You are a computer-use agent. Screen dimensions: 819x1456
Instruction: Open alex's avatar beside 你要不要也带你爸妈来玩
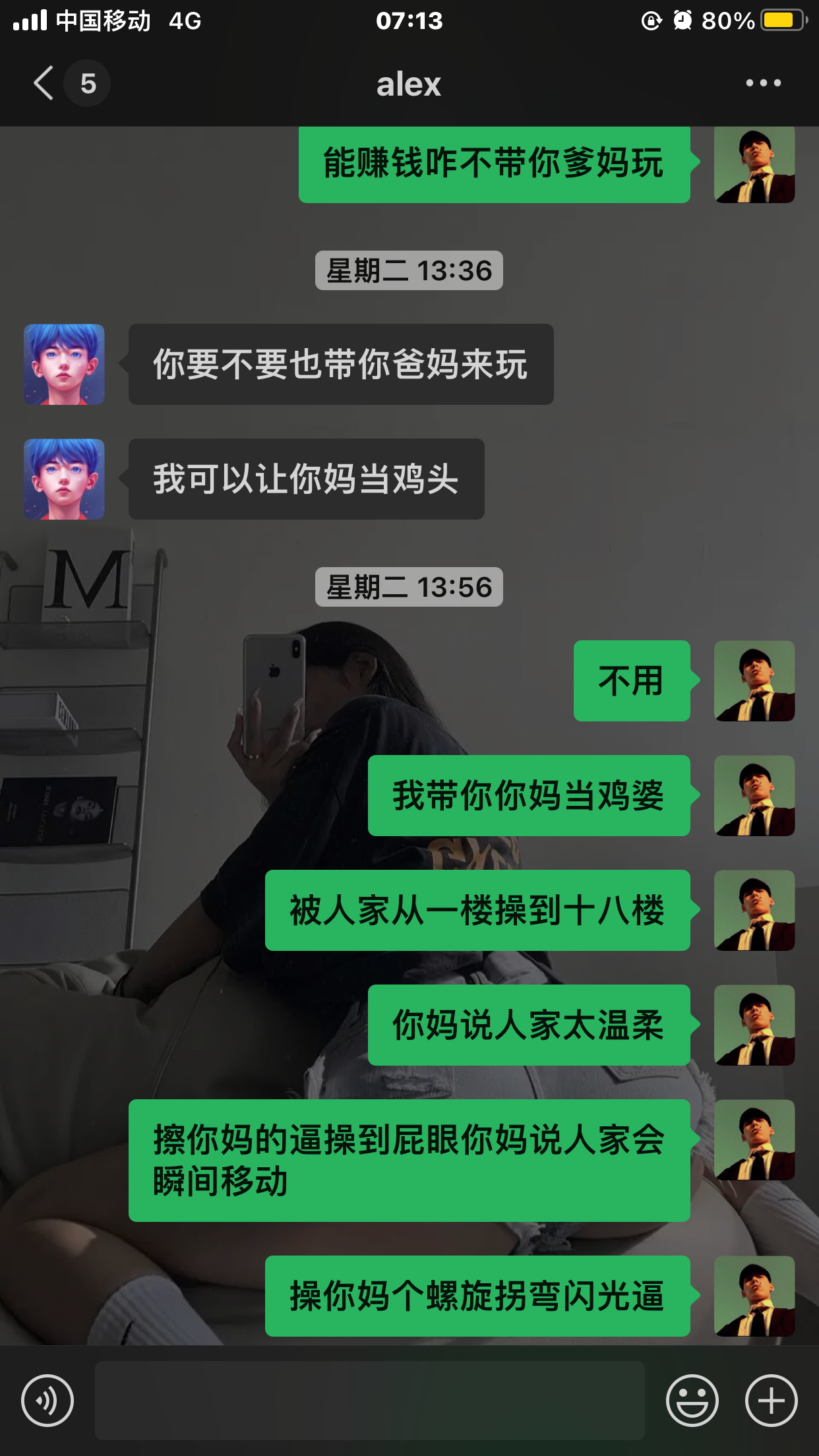[64, 364]
